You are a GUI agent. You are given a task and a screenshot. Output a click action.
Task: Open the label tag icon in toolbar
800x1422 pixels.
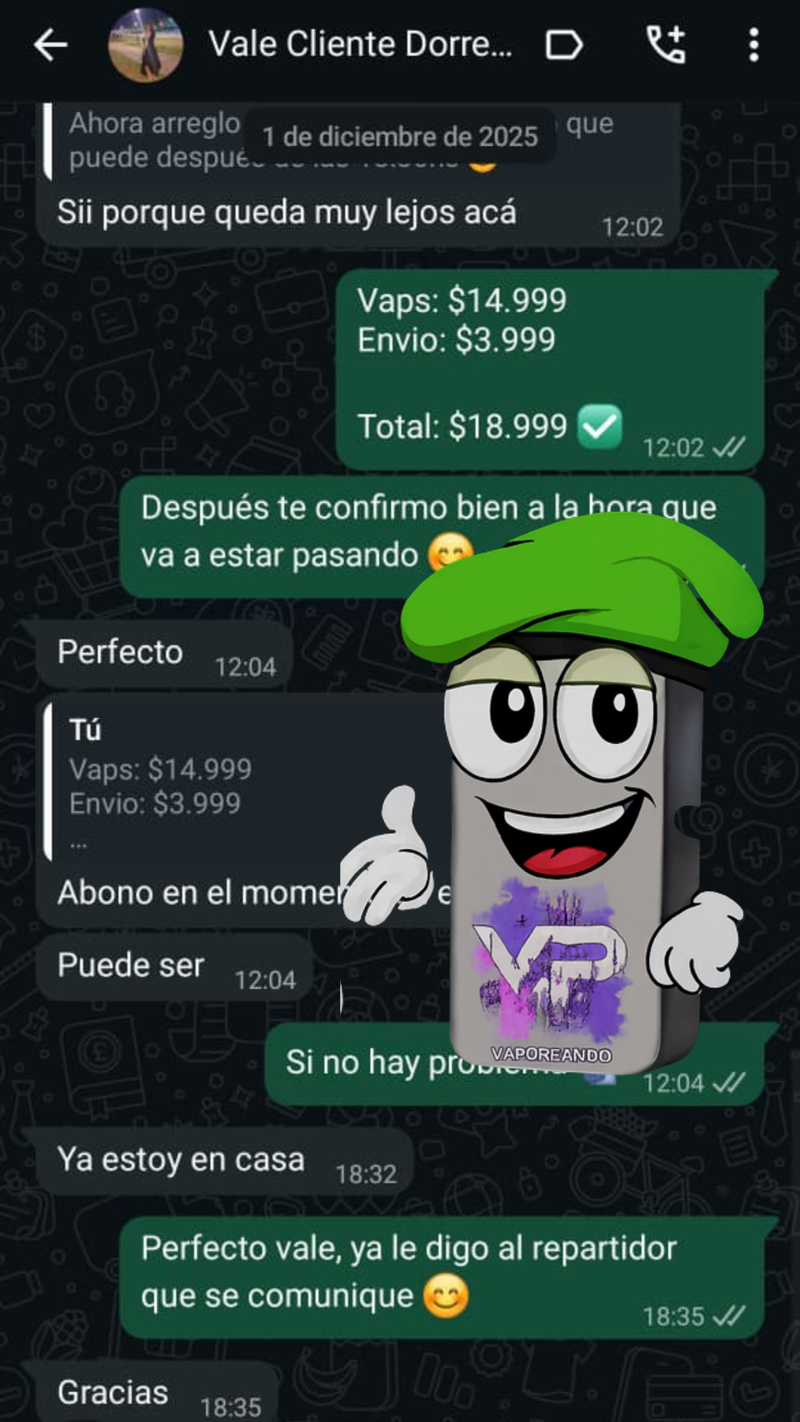[564, 44]
